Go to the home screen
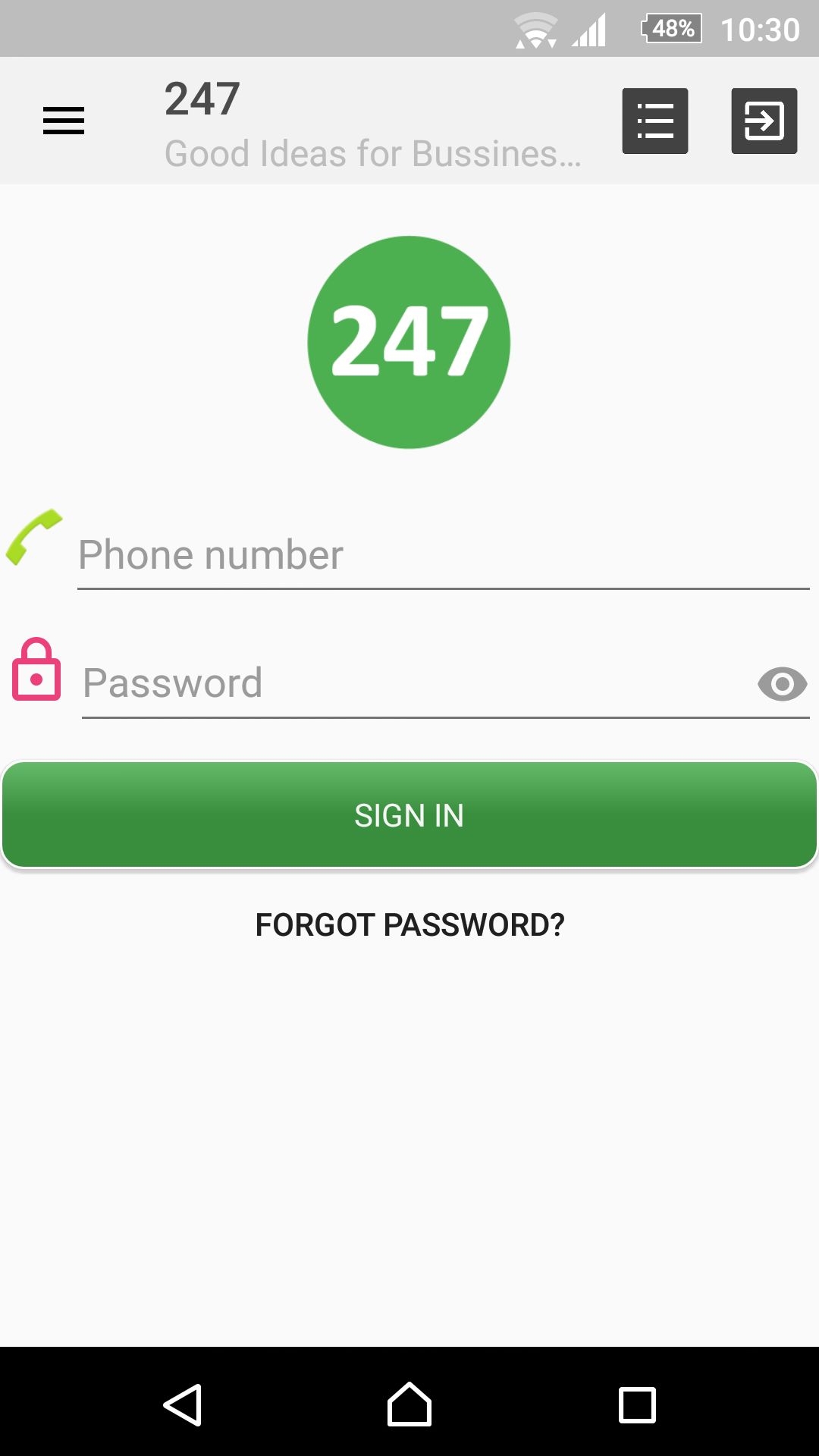819x1456 pixels. click(409, 1404)
